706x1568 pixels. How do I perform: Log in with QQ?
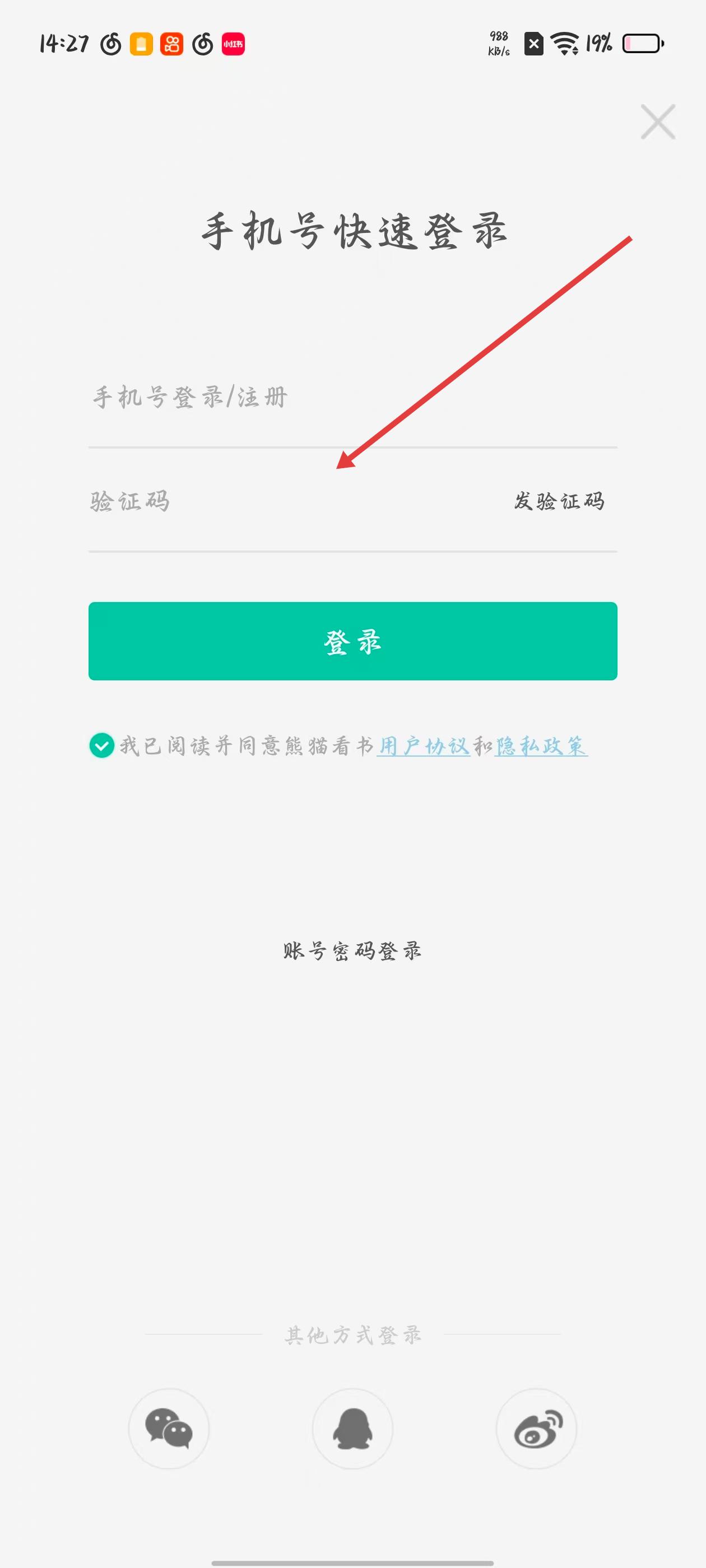click(352, 1429)
